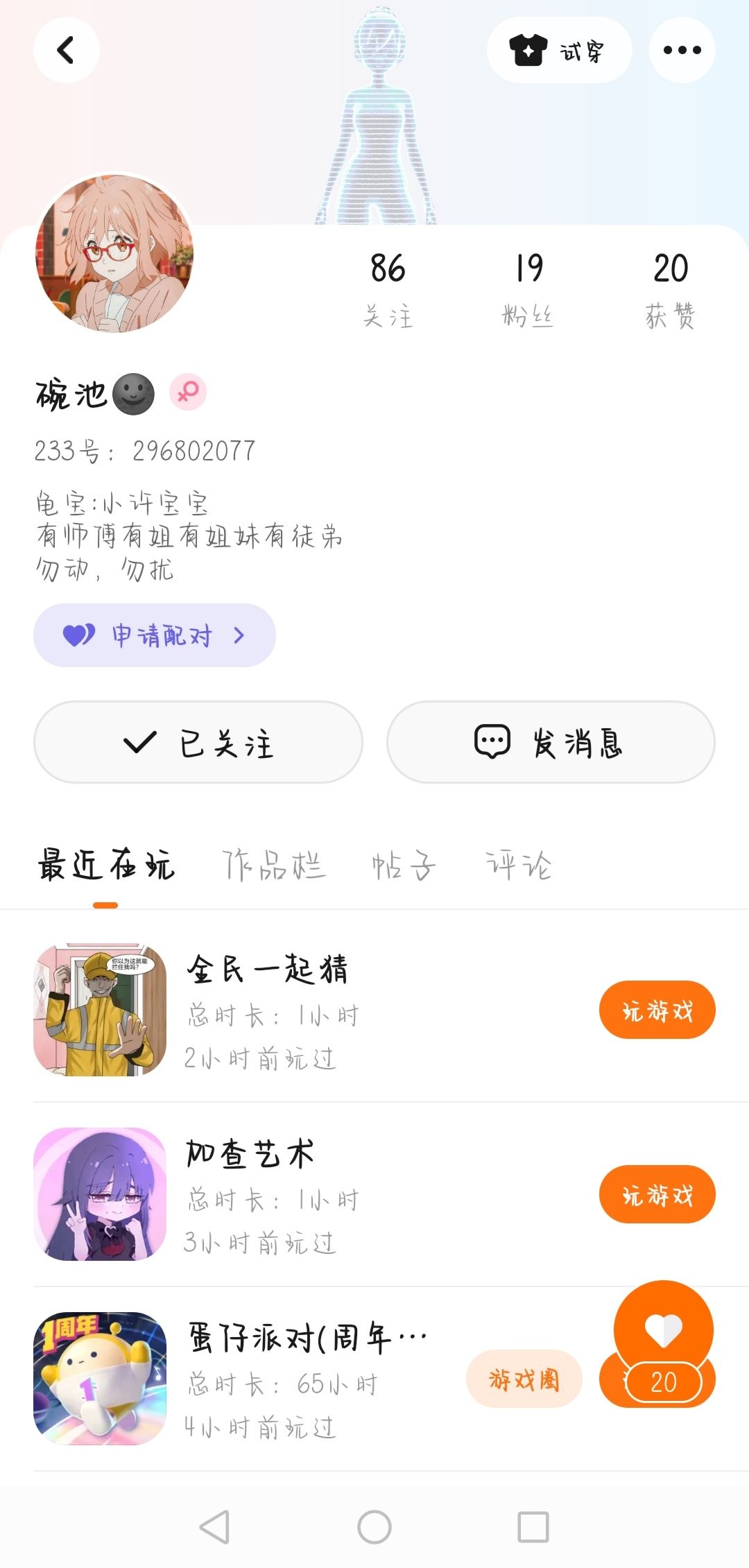Open the 蛋仔派对 game entry

tap(305, 1379)
